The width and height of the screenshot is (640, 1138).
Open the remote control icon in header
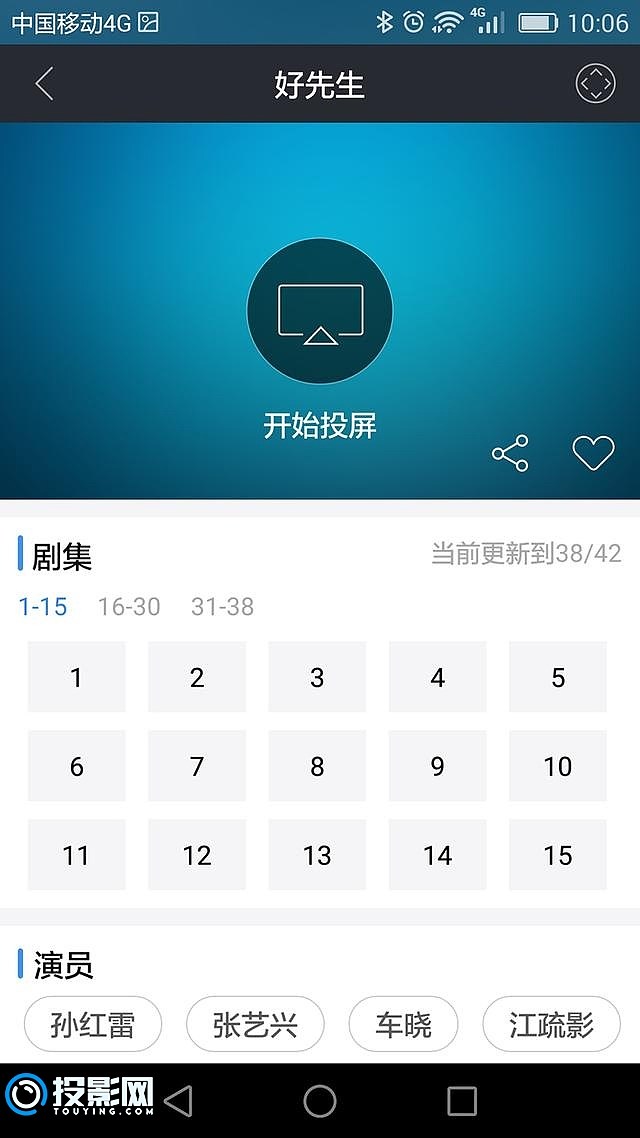coord(595,84)
